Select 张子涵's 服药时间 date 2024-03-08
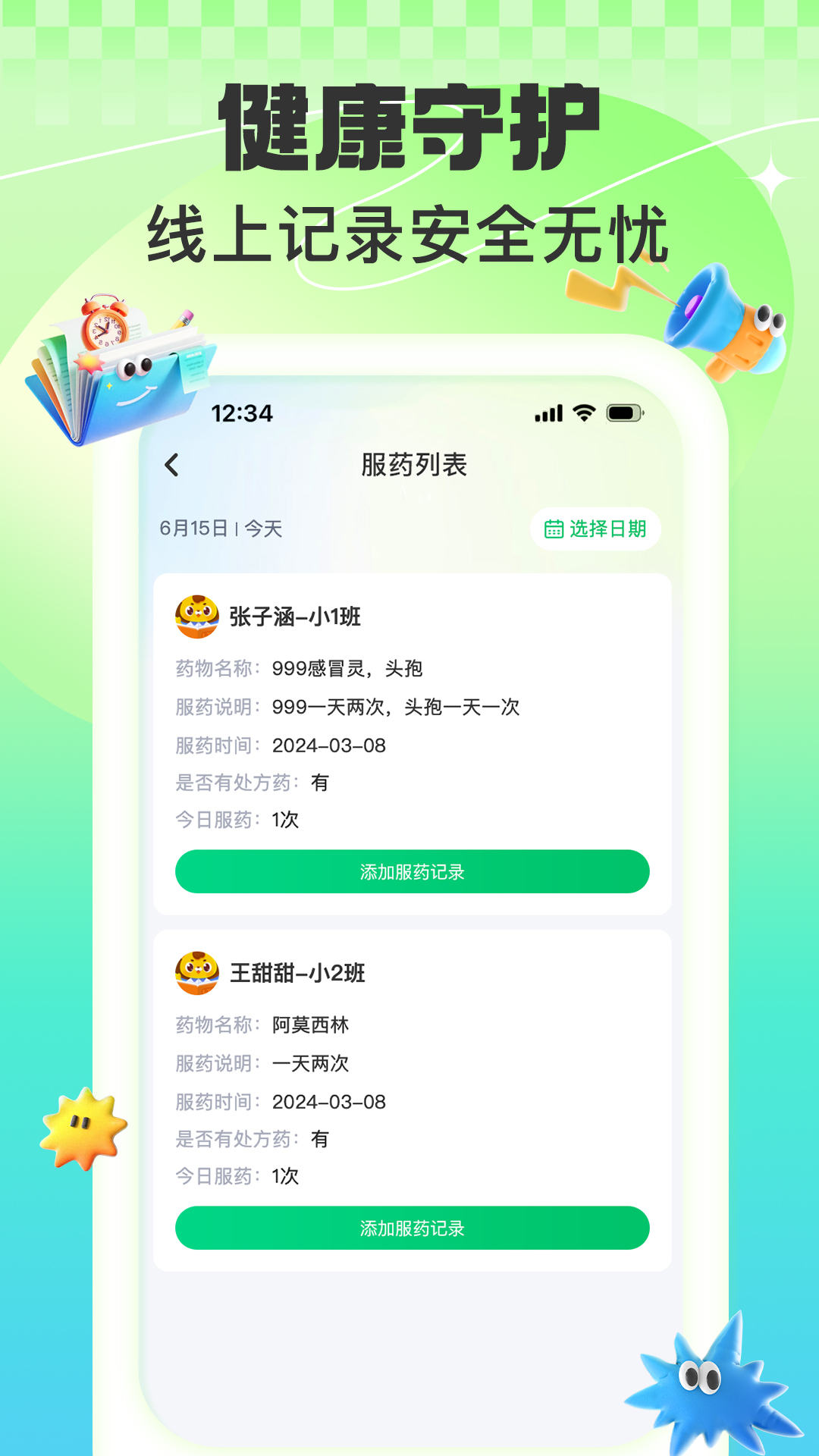Viewport: 819px width, 1456px height. point(330,745)
